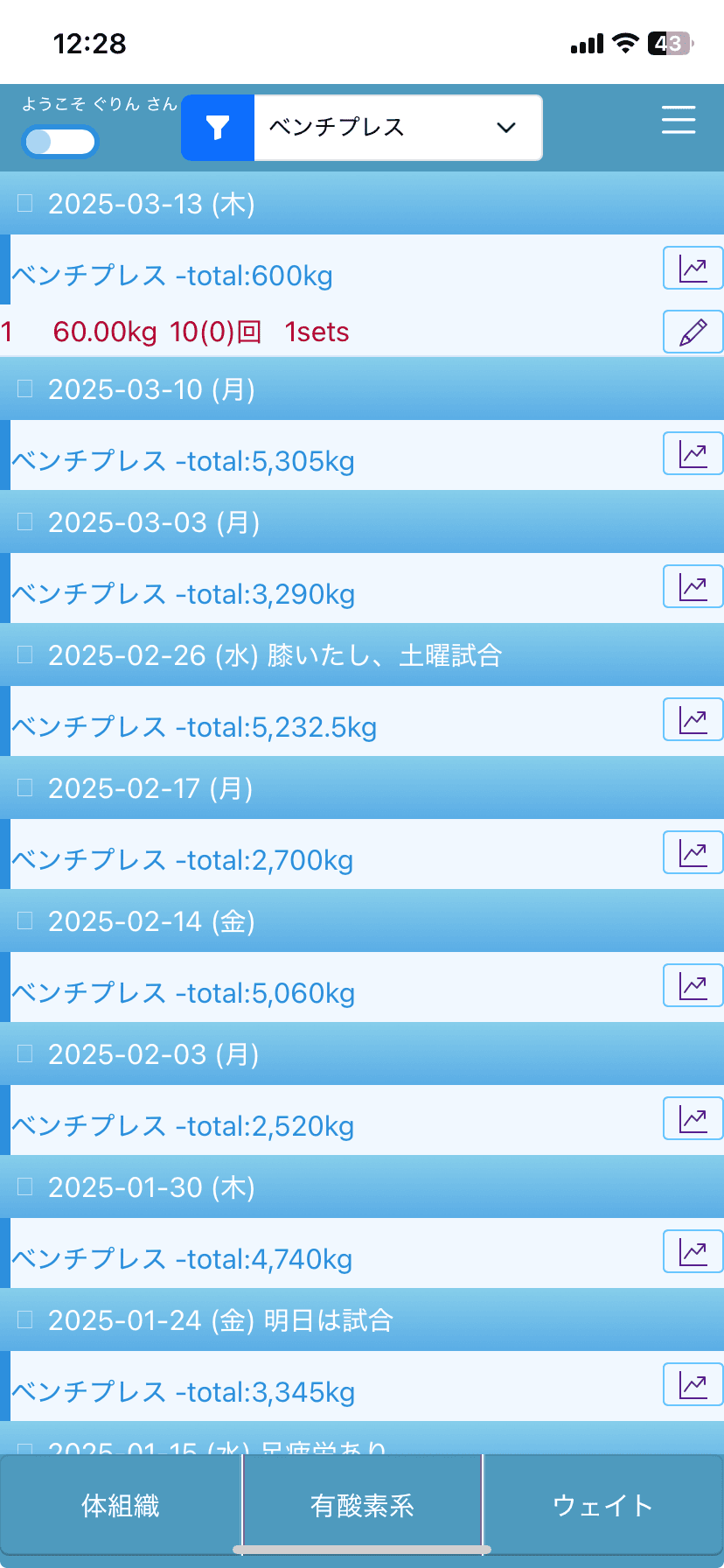
Task: View the chart for total:5,232.5kg
Action: click(x=693, y=719)
